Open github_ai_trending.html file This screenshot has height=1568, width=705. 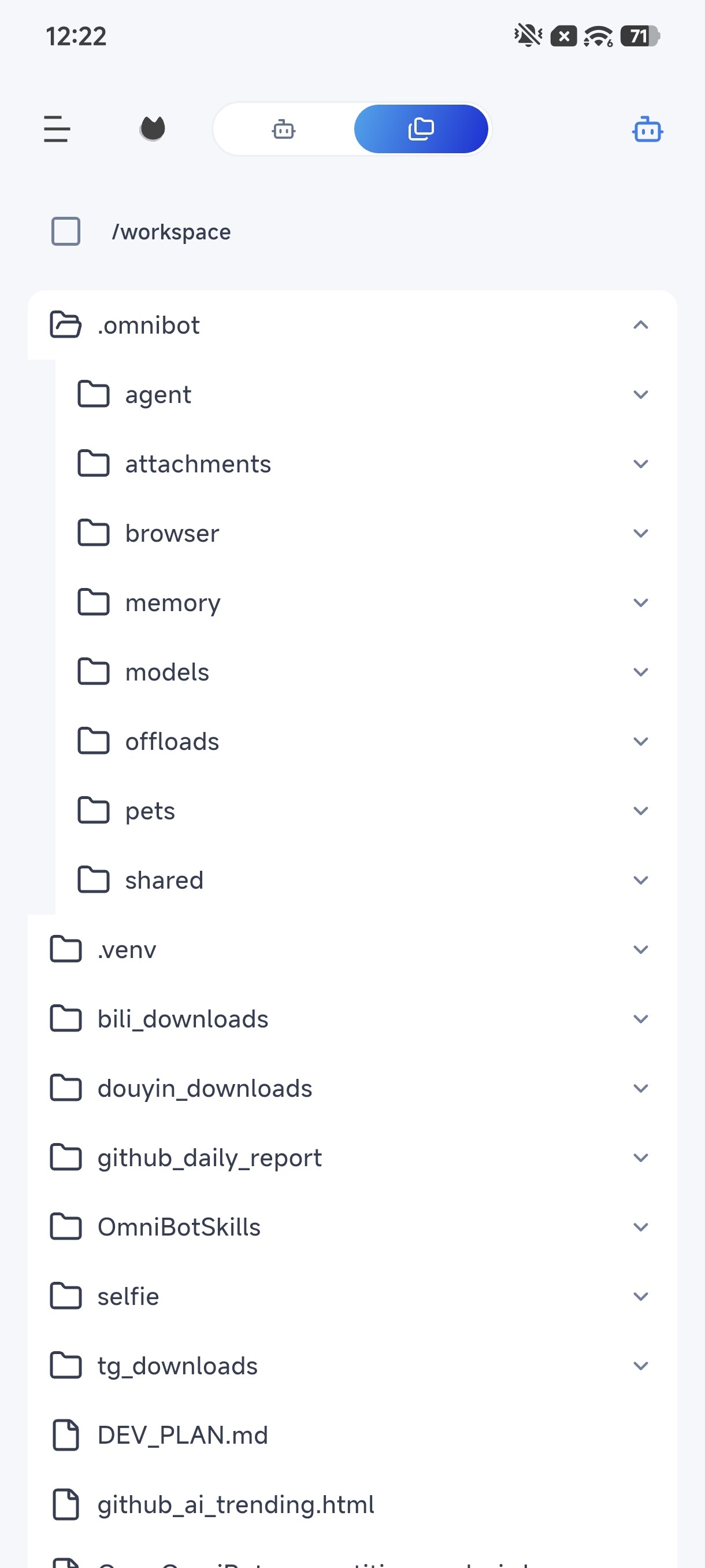[x=352, y=1505]
